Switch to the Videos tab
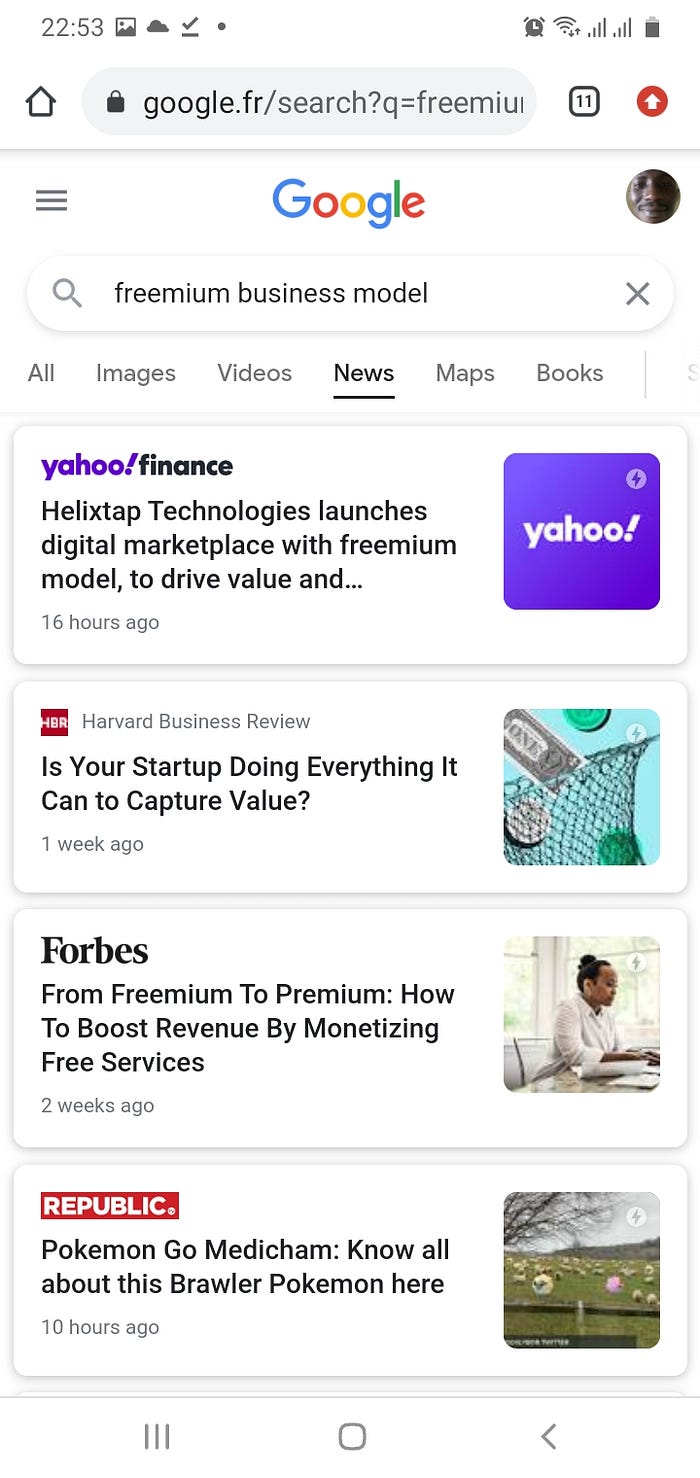The height and width of the screenshot is (1478, 700). [254, 373]
